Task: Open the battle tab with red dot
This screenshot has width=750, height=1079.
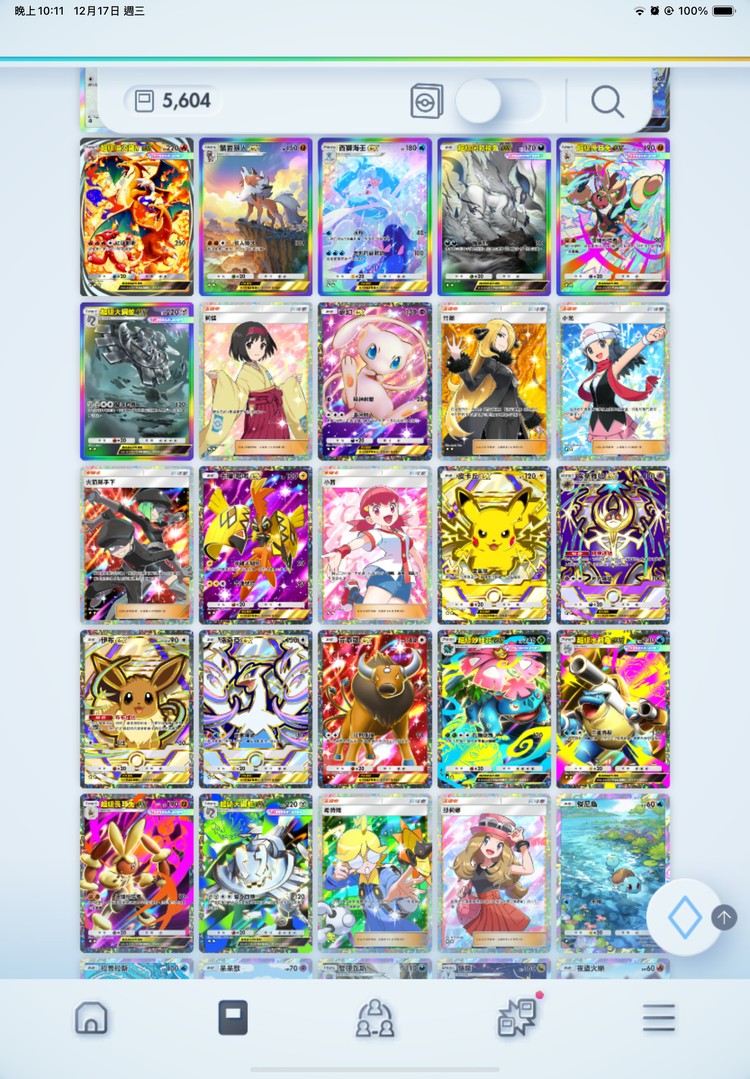Action: point(517,1018)
